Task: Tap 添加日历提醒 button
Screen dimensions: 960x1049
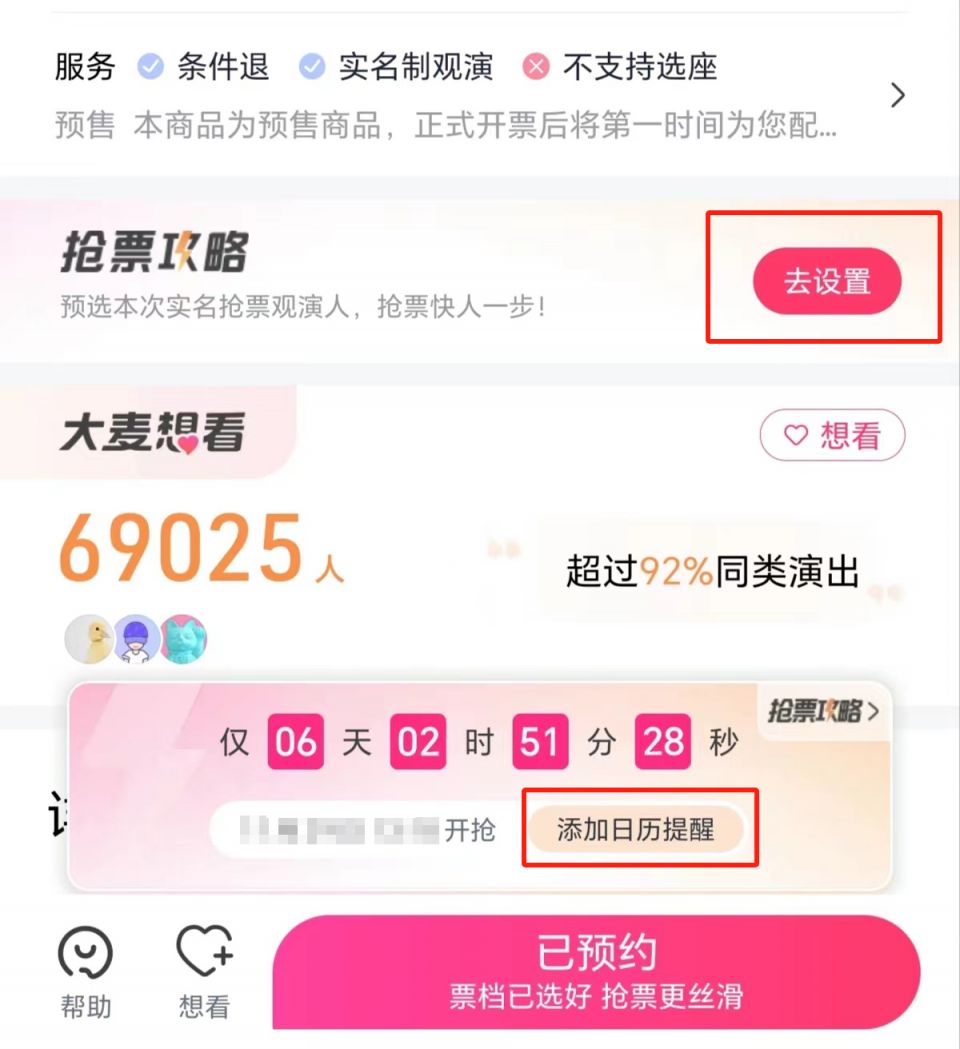Action: pos(636,829)
